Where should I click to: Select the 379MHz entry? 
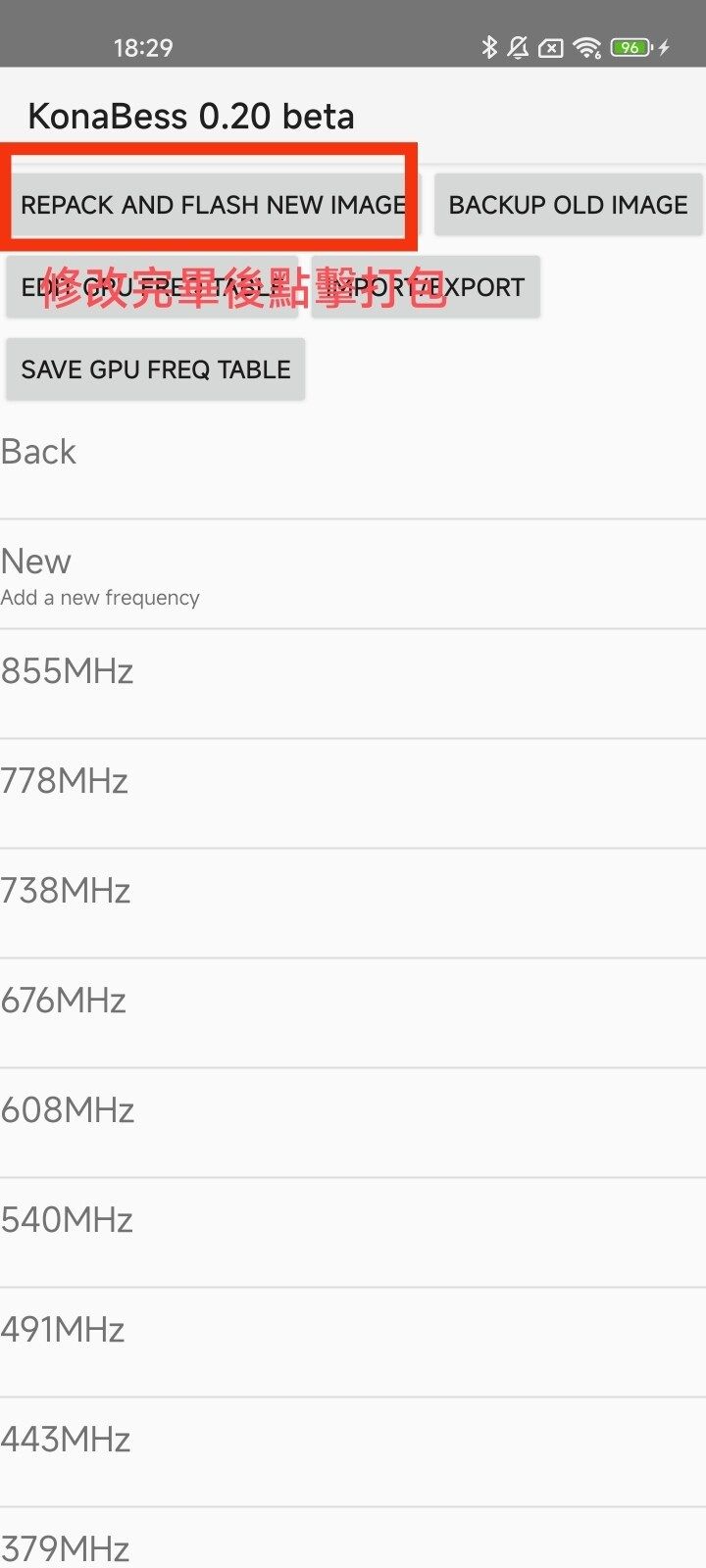tap(353, 1546)
